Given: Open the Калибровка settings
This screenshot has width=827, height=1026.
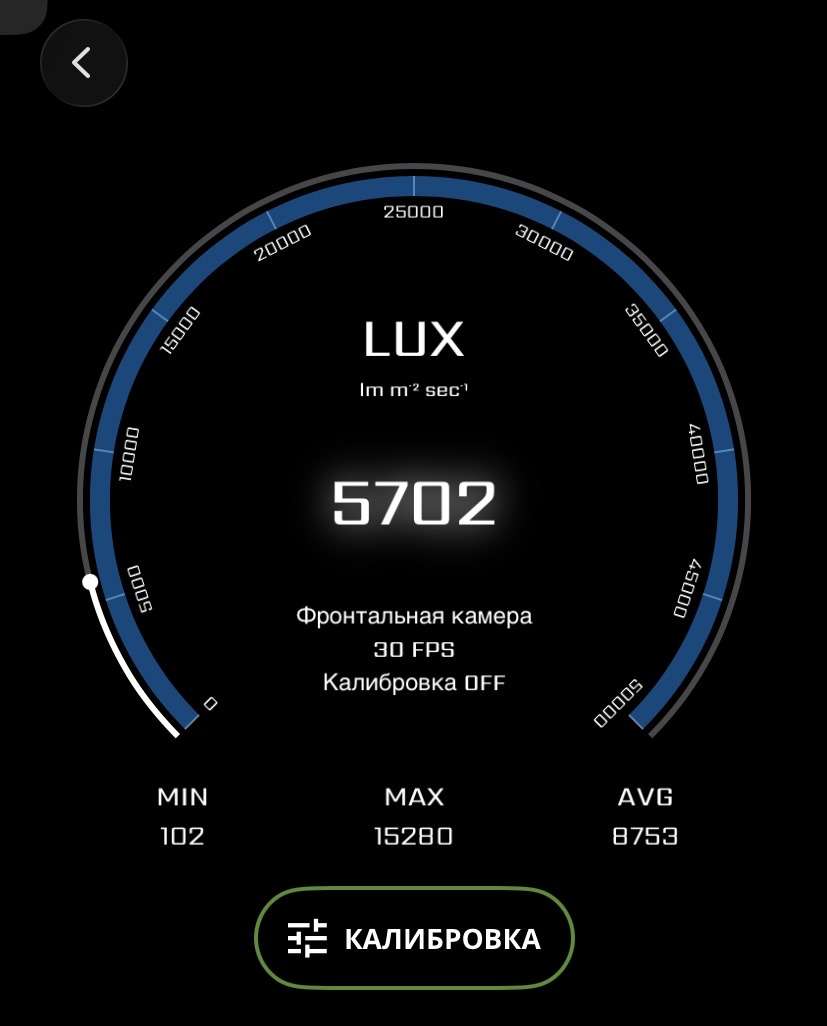Looking at the screenshot, I should 414,938.
